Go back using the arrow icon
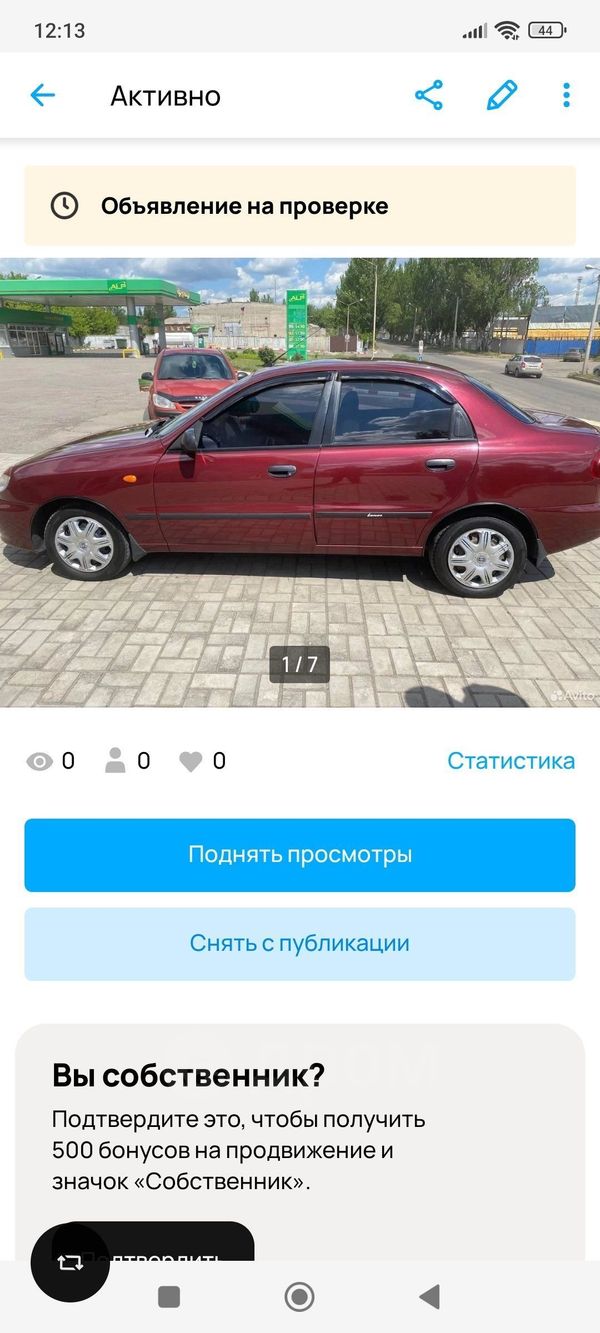The image size is (600, 1333). click(42, 96)
